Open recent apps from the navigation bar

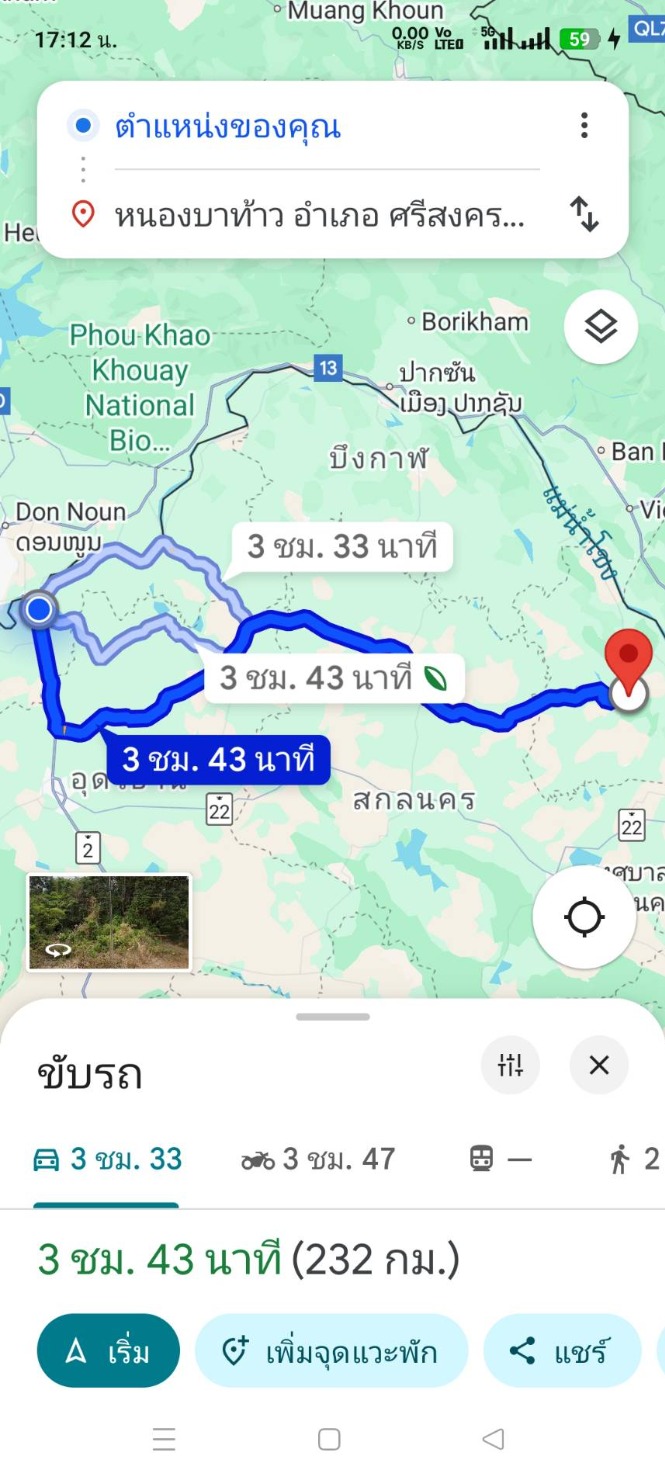(x=164, y=1439)
